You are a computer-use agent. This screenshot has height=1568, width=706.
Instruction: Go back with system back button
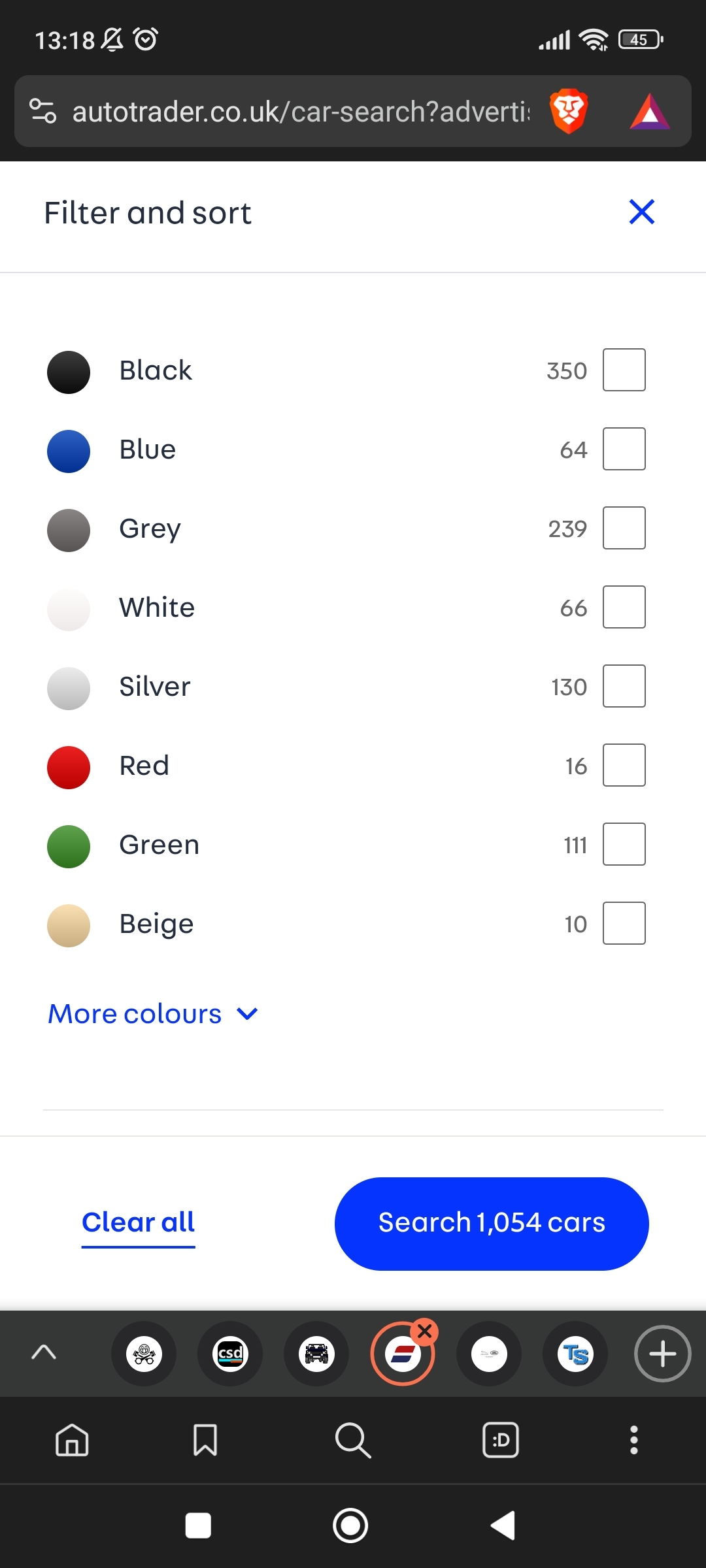503,1526
